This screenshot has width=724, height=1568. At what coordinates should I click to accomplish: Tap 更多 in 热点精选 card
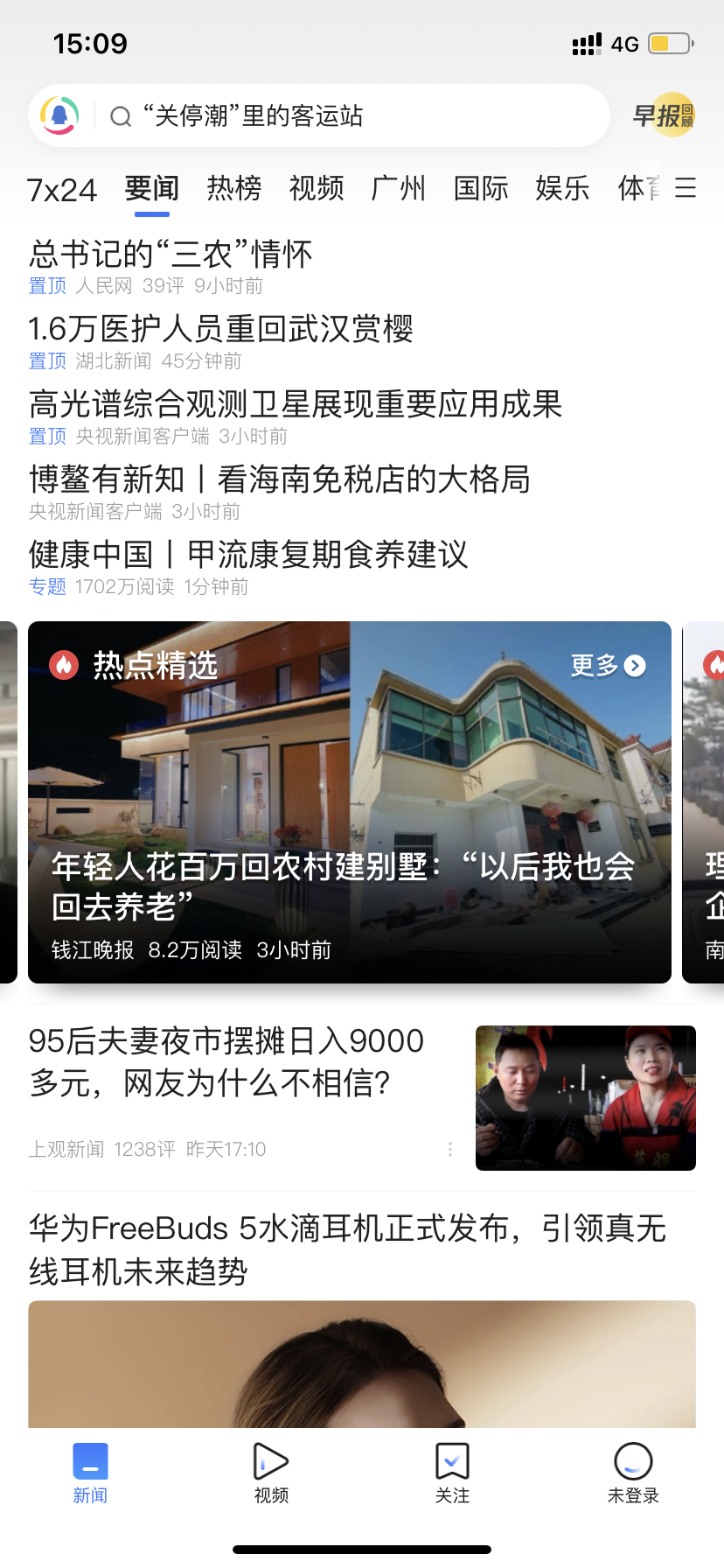pos(609,666)
